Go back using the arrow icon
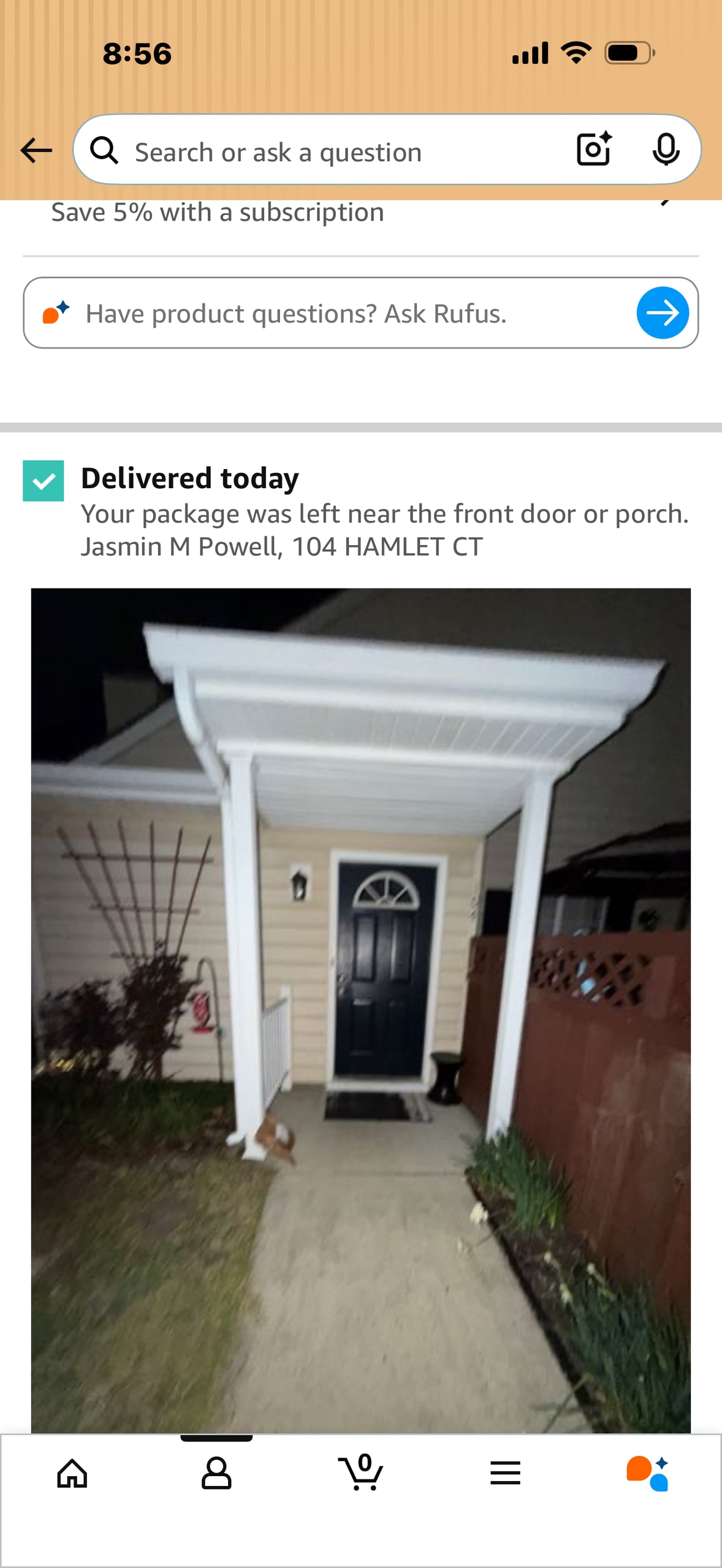The height and width of the screenshot is (1568, 722). (36, 150)
